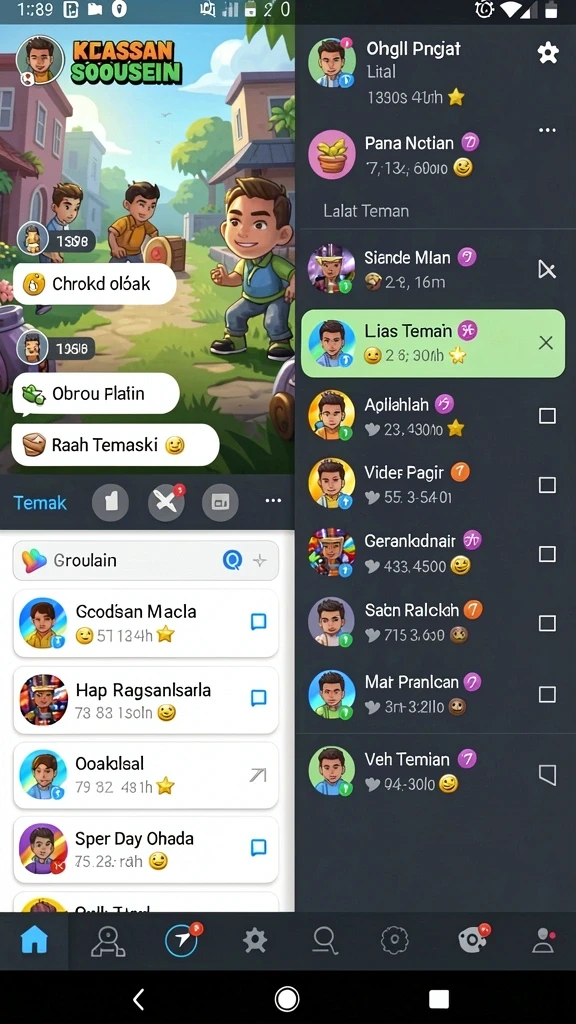Open the search tab in bottom navigation
Image resolution: width=576 pixels, height=1024 pixels.
point(325,941)
